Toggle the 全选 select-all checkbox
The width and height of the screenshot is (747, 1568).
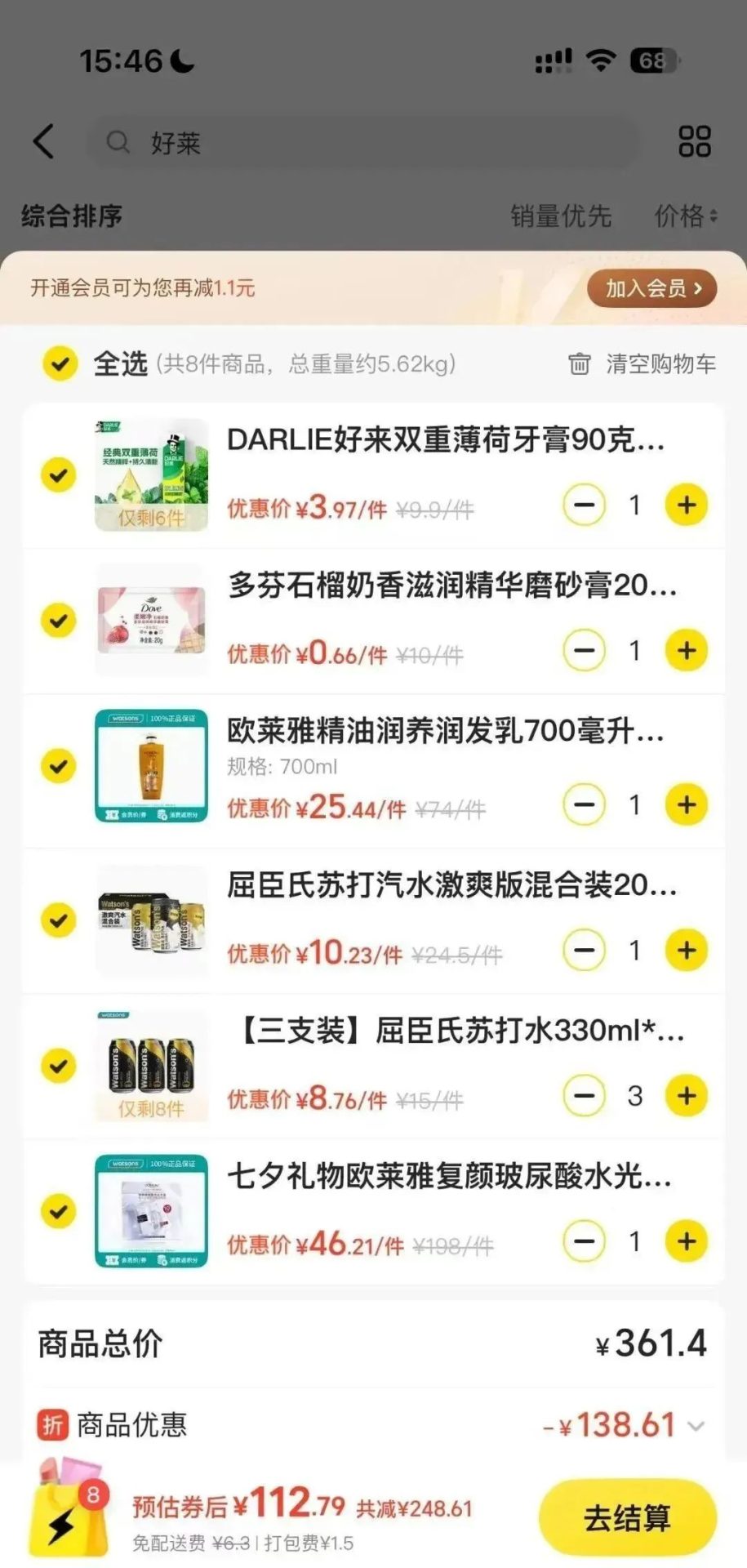[60, 363]
